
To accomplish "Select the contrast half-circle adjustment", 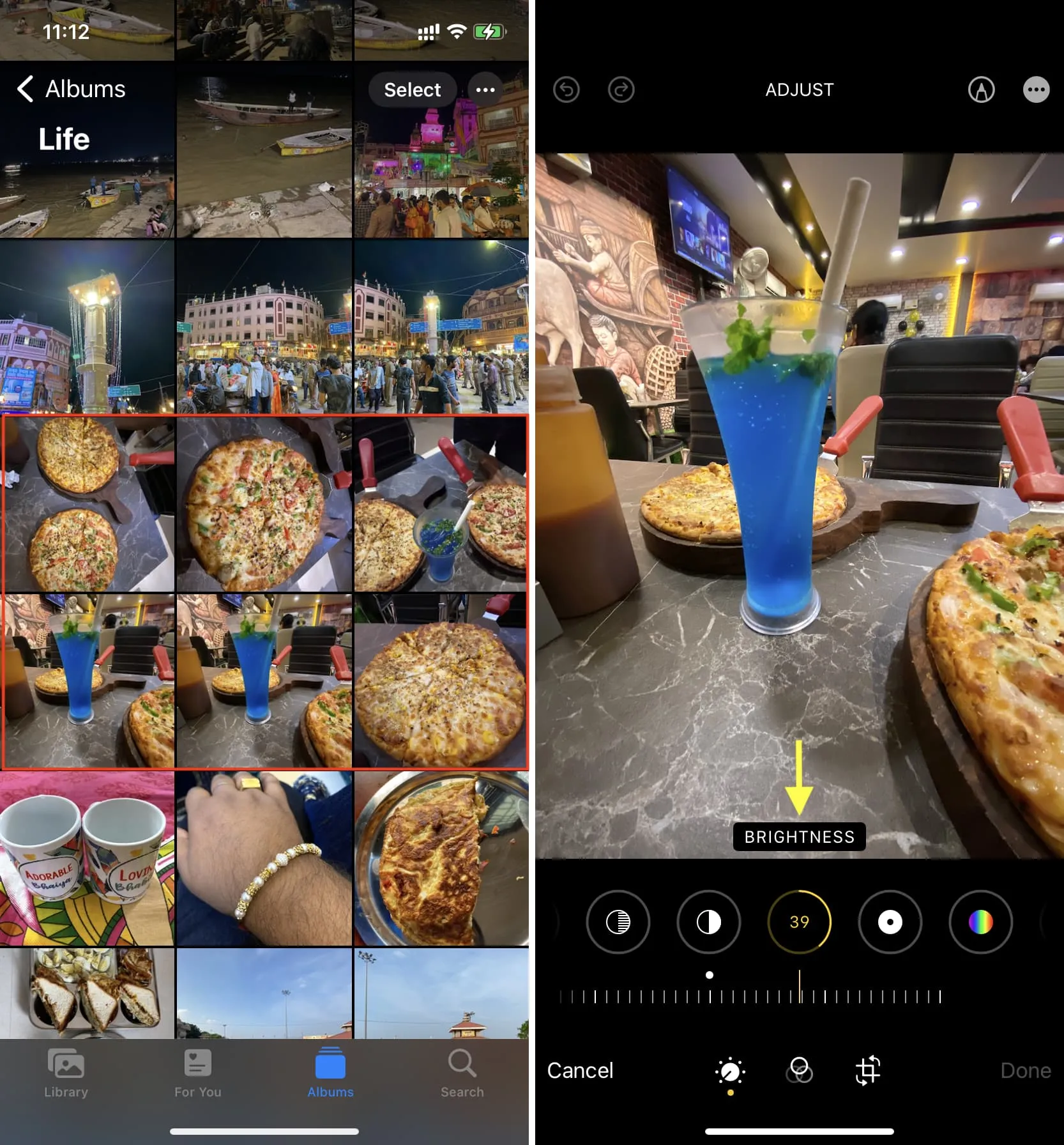I will (x=708, y=921).
